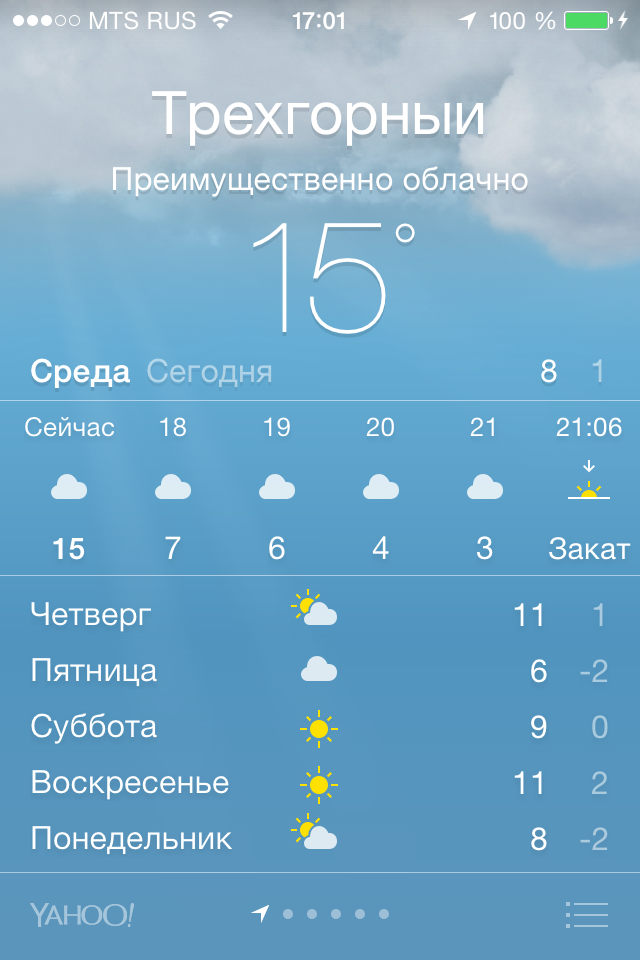Open the city list menu icon
The height and width of the screenshot is (960, 640).
pos(586,914)
